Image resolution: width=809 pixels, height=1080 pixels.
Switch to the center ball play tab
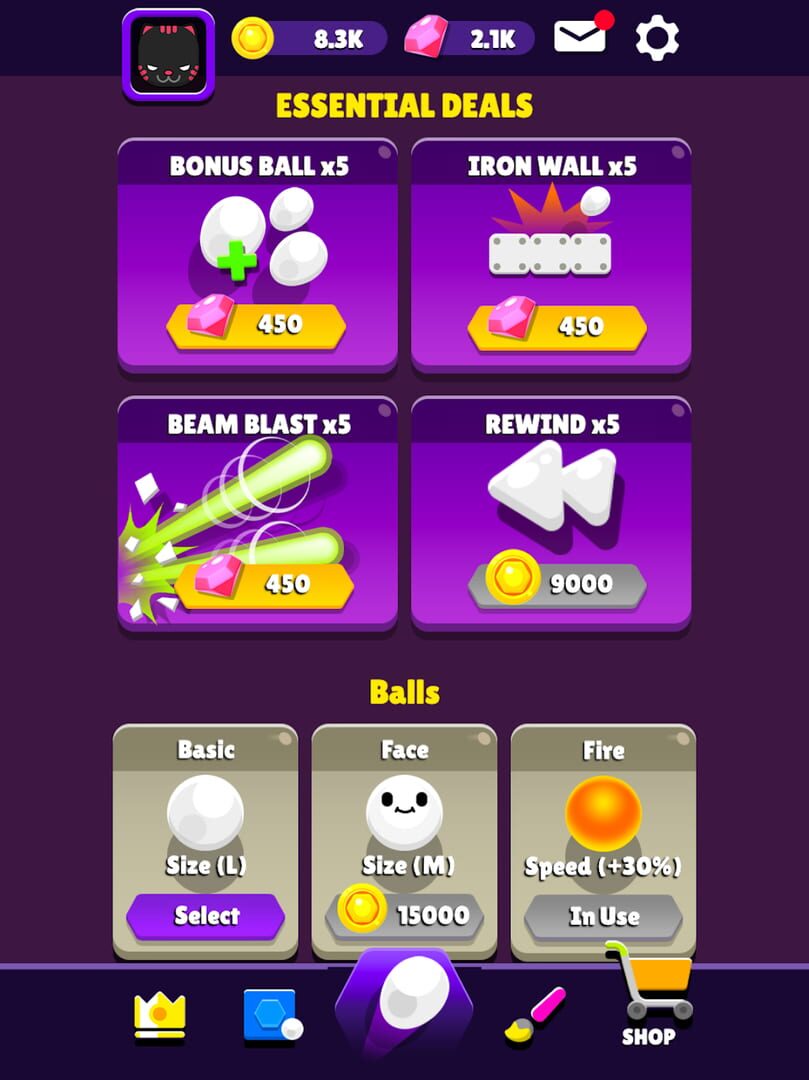tap(405, 1005)
